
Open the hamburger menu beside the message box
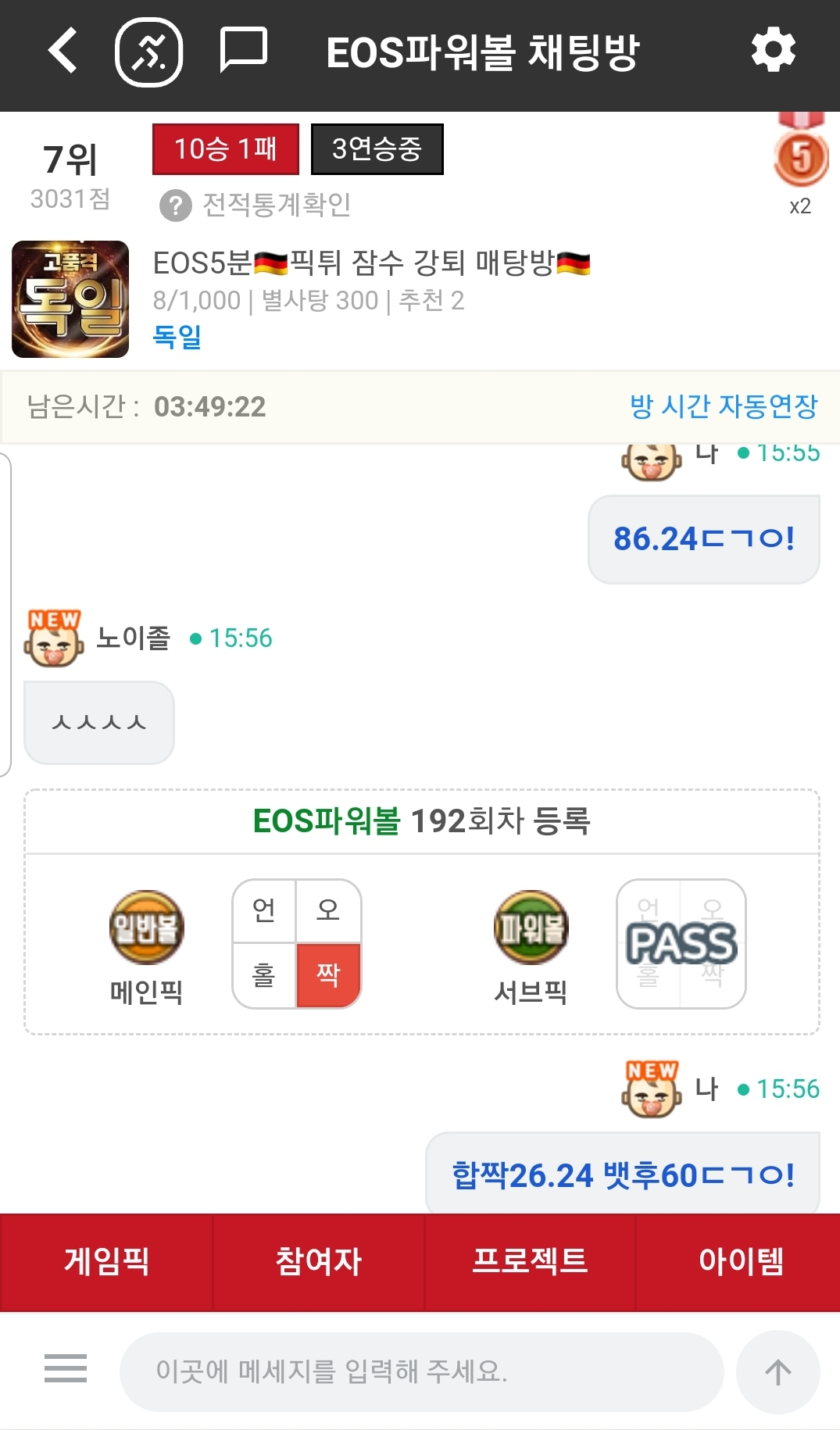click(66, 1368)
